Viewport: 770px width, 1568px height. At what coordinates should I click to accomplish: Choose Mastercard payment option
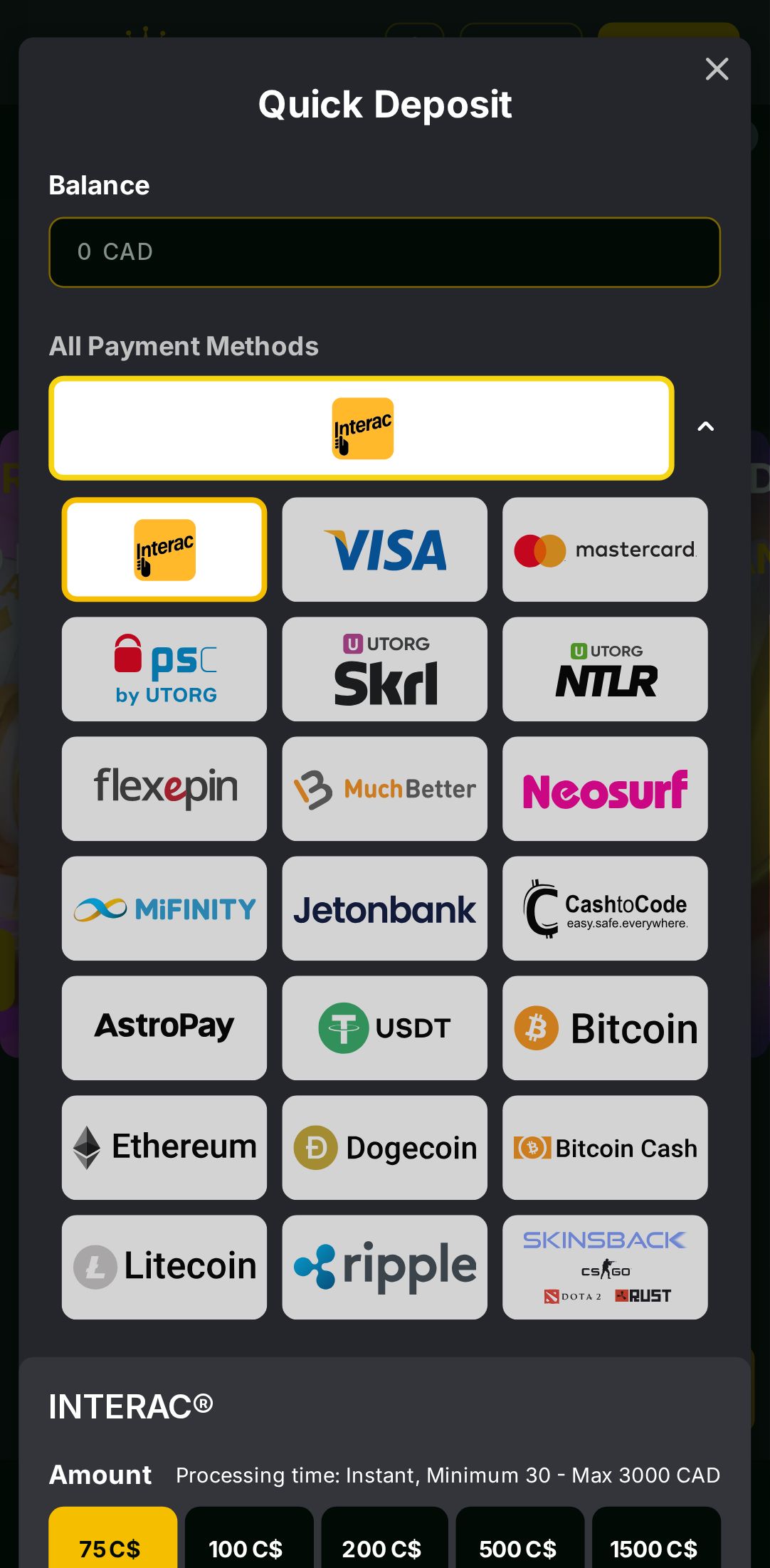[605, 549]
